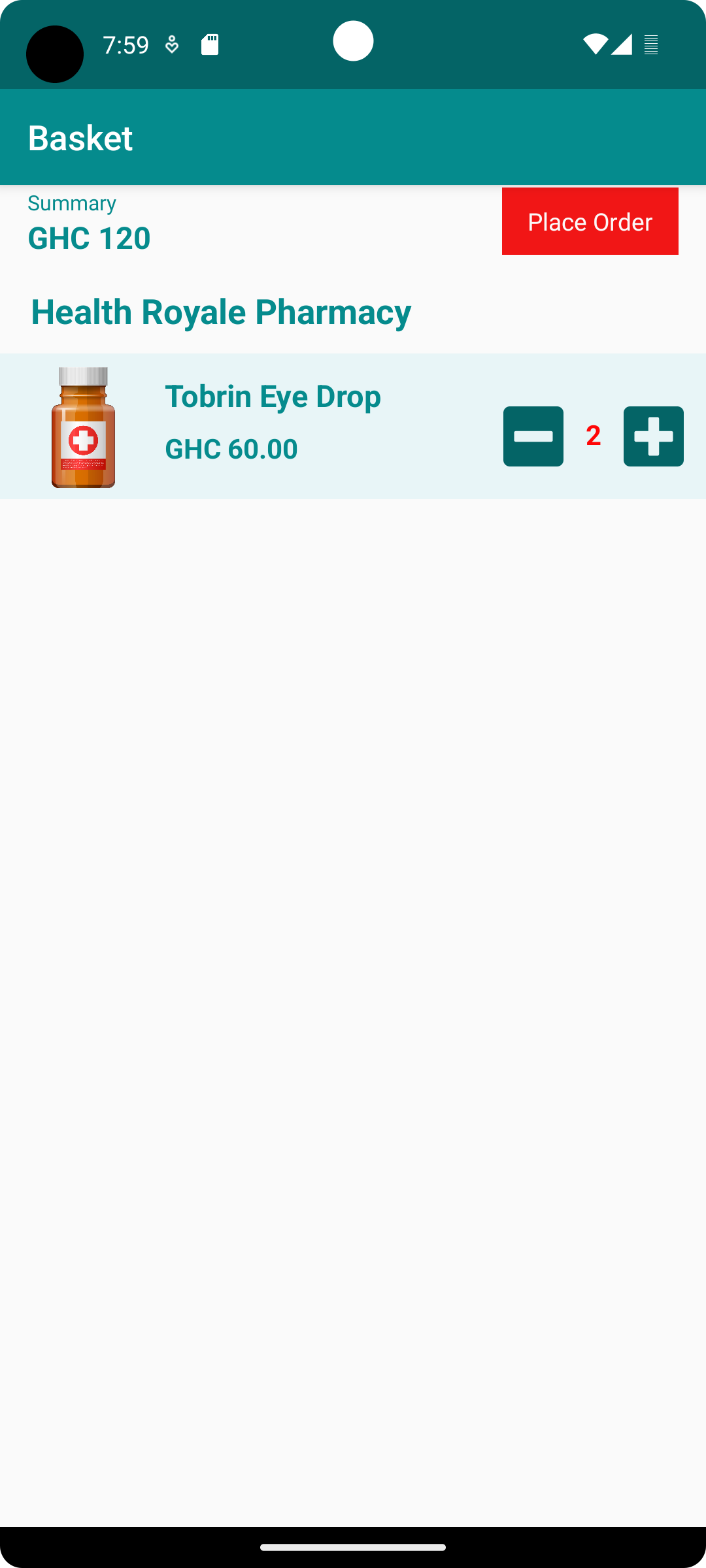Increase Tobrin Eye Drop quantity
706x1568 pixels.
tap(653, 436)
